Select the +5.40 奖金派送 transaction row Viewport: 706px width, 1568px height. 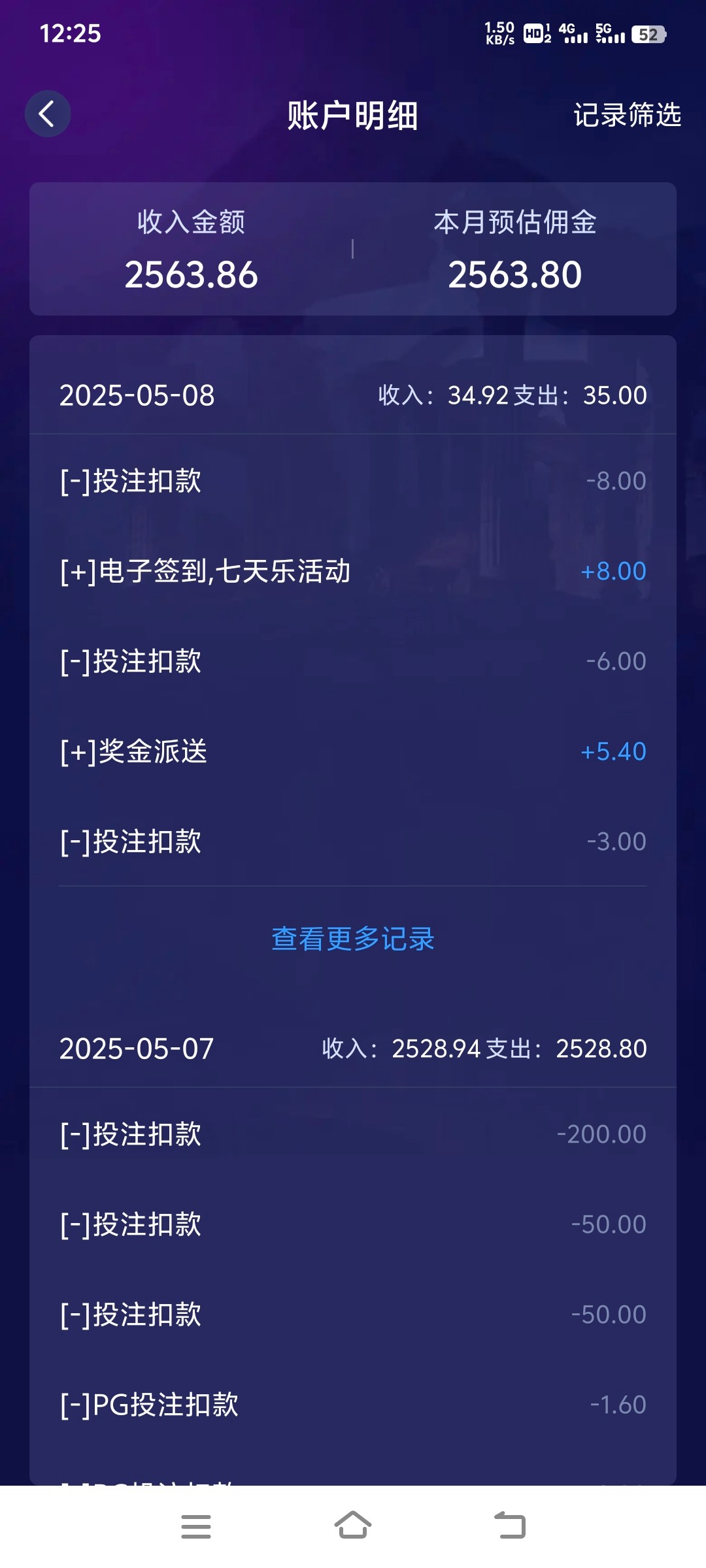point(353,751)
